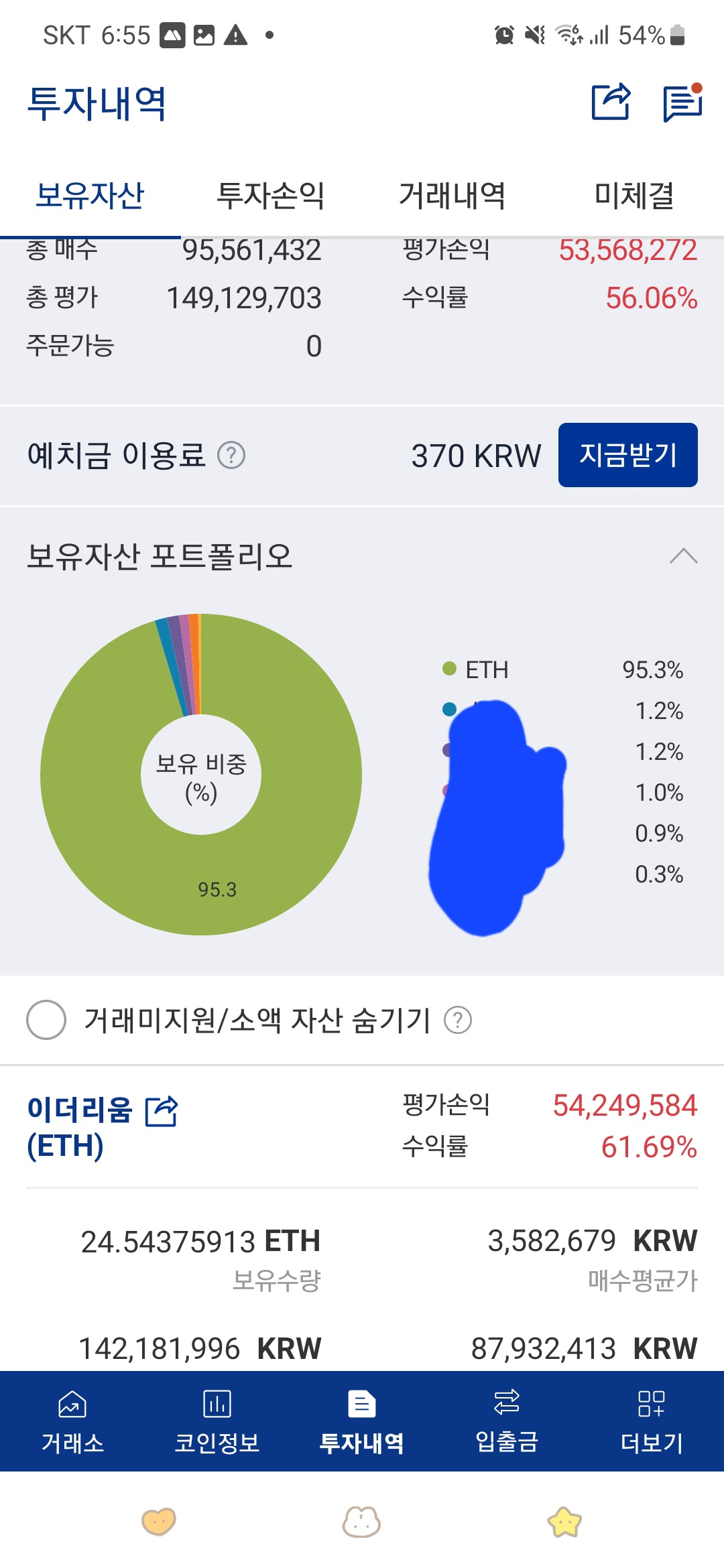Enable 거래미지원/소액 자산 숨기기 toggle
The width and height of the screenshot is (724, 1568).
tap(46, 1021)
